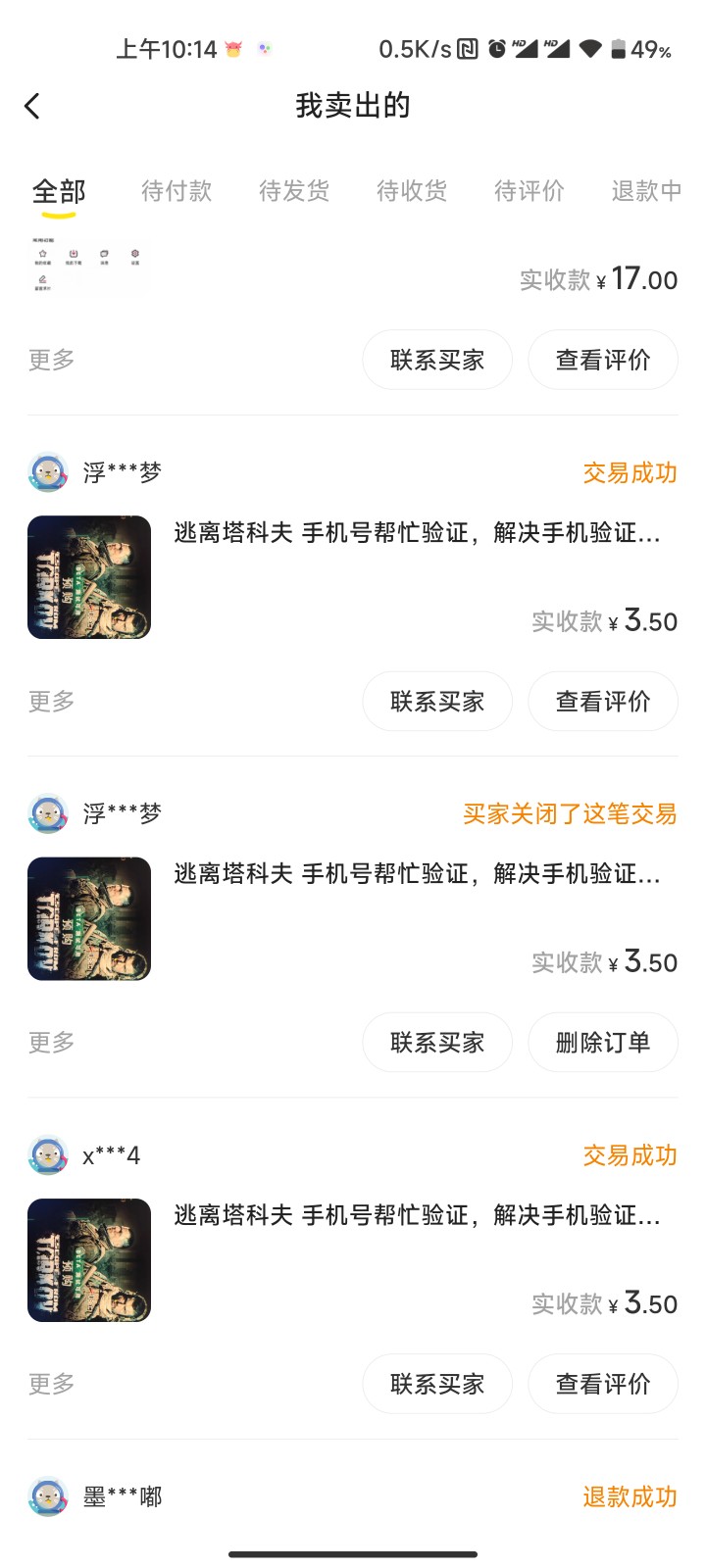This screenshot has width=706, height=1568.
Task: Switch to the 待付款 tab
Action: point(176,191)
